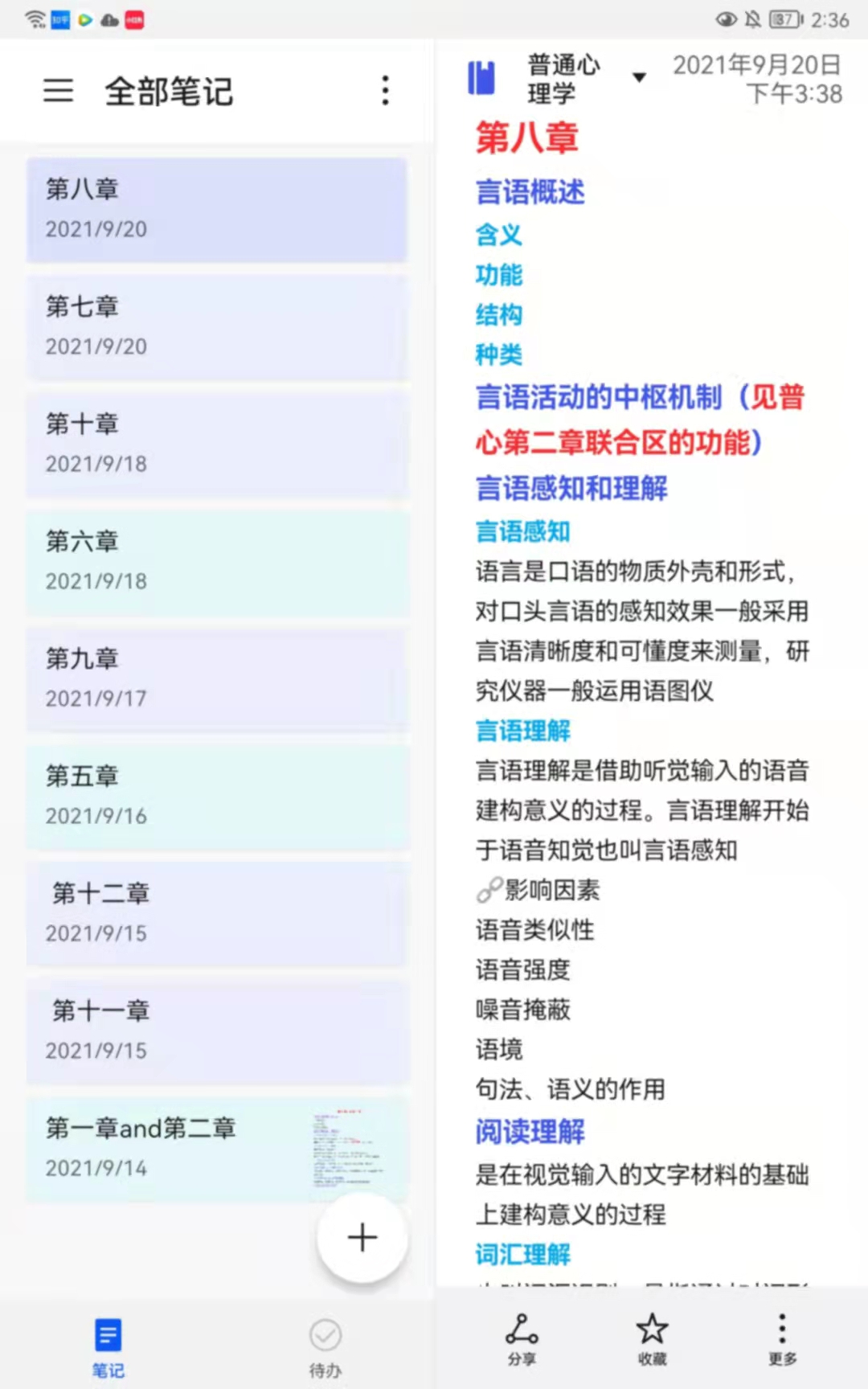The image size is (868, 1389).
Task: Open the 第八章 note
Action: click(x=217, y=209)
